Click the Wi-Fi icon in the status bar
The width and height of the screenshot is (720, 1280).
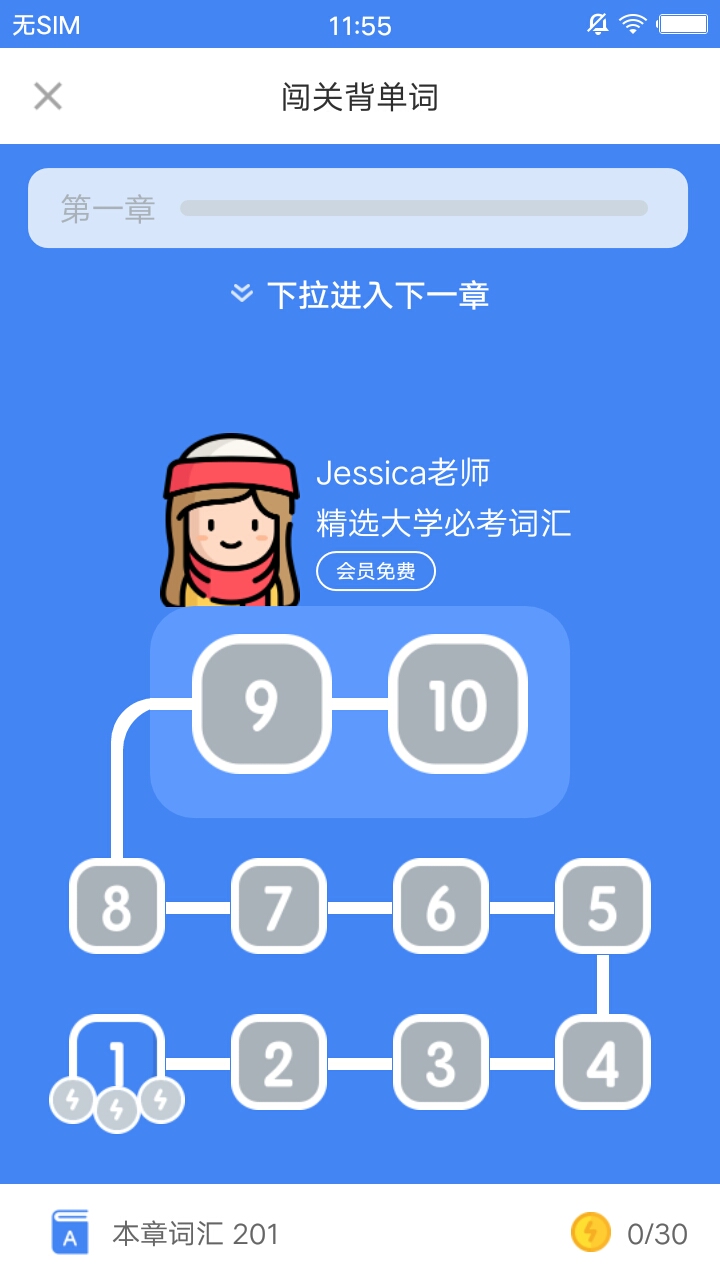[631, 24]
